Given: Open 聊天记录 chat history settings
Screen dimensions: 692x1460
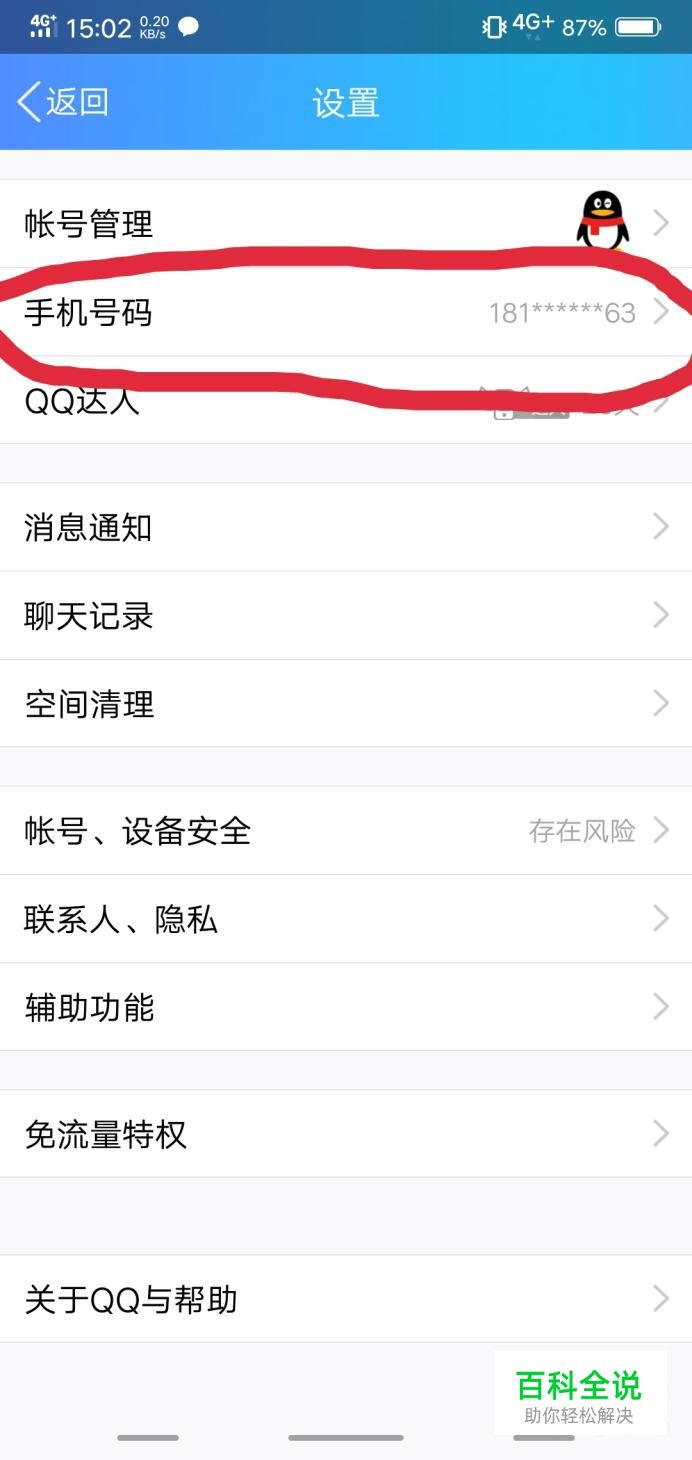Looking at the screenshot, I should pos(345,616).
